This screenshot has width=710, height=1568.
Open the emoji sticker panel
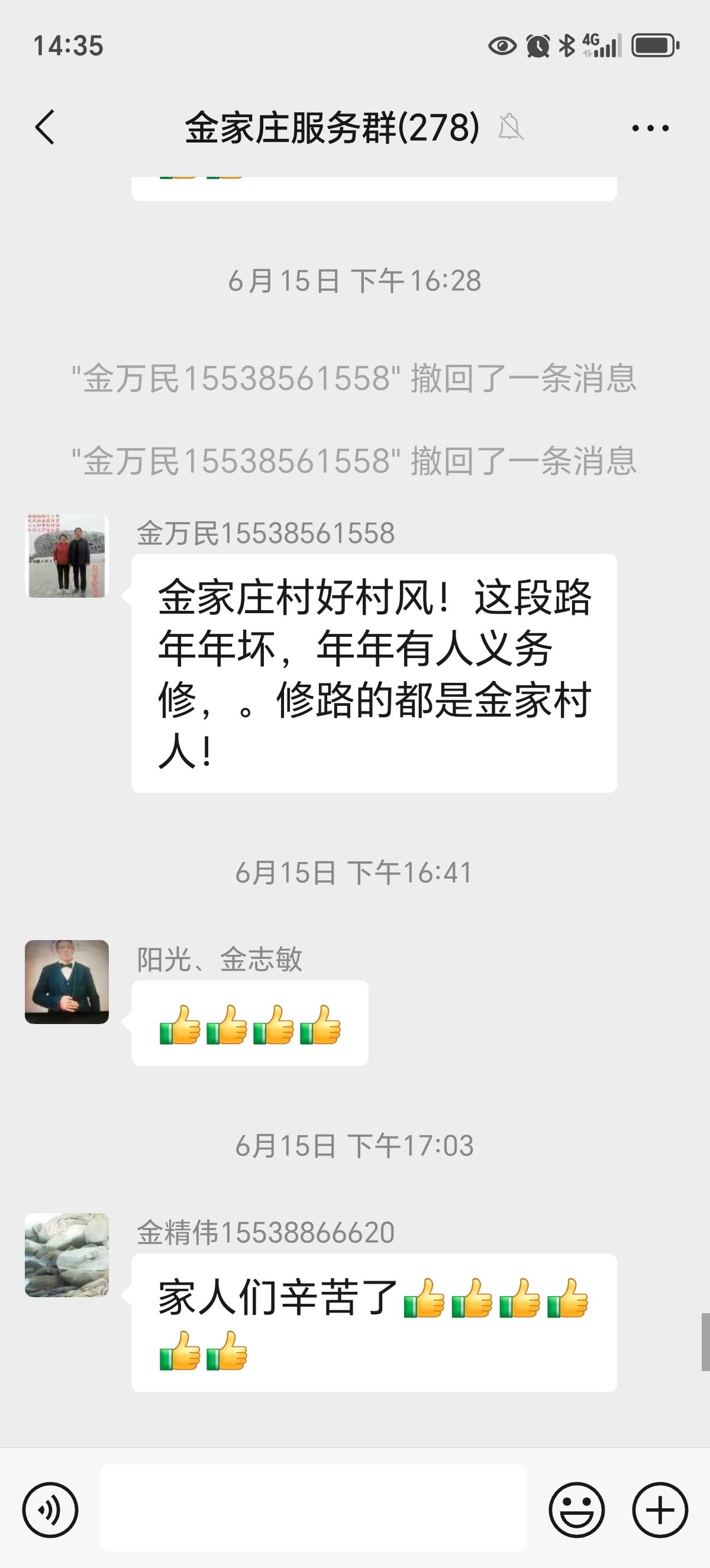(576, 1510)
